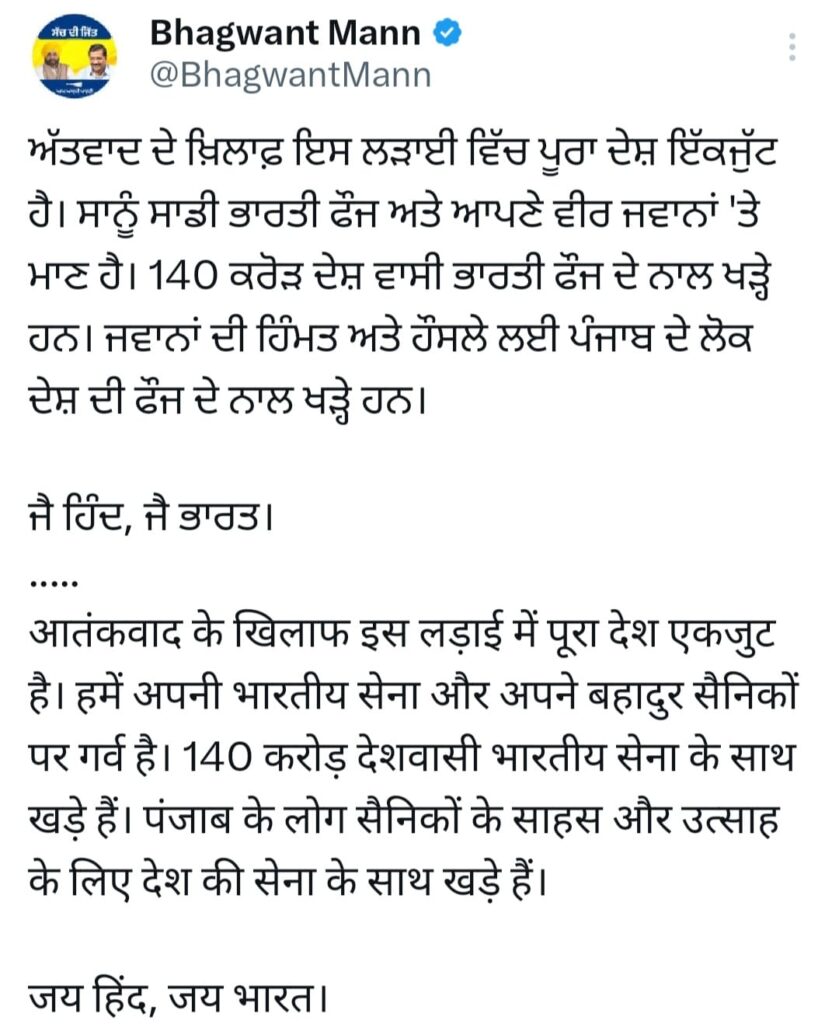Image resolution: width=839 pixels, height=1024 pixels.
Task: Open Bhagwant Mann's profile picture
Action: (75, 56)
